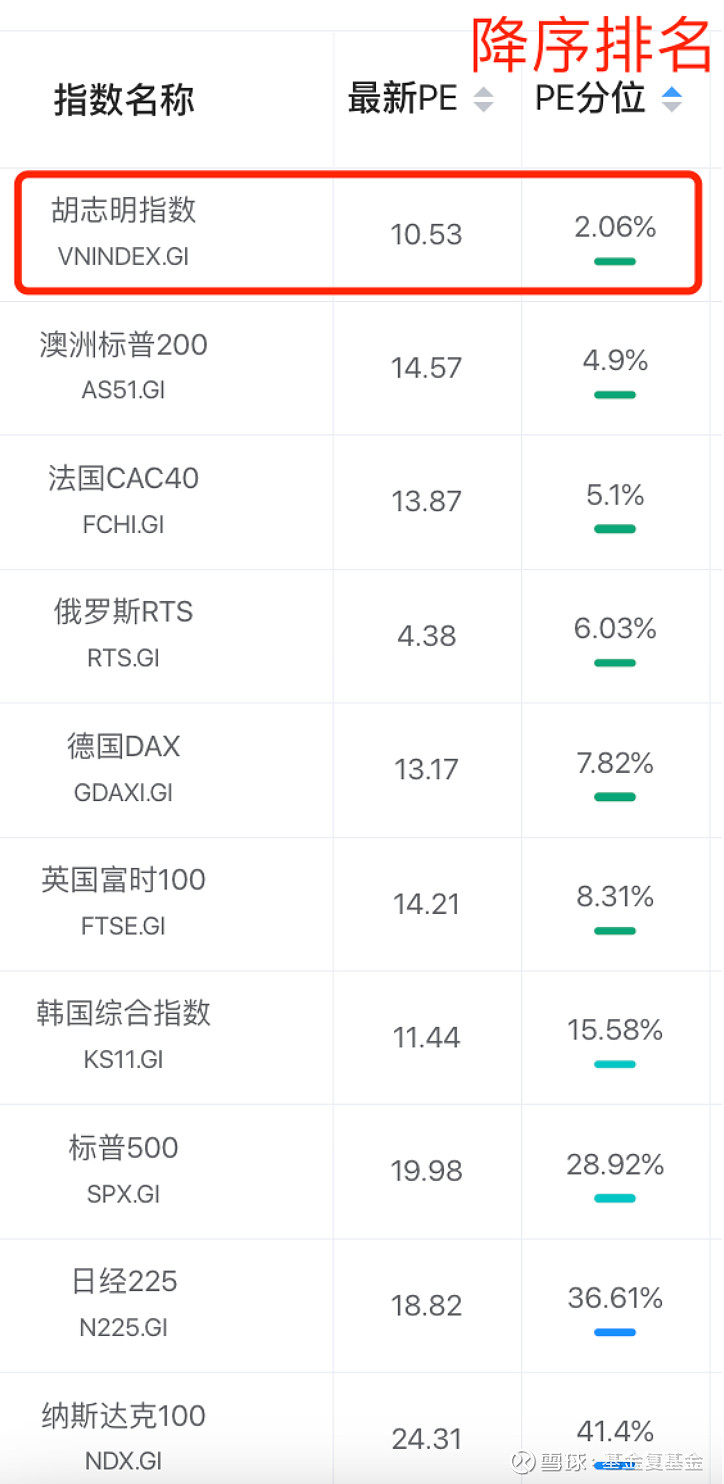Open the 胡志明指数 VNINDEX row
The image size is (724, 1484).
[x=358, y=234]
